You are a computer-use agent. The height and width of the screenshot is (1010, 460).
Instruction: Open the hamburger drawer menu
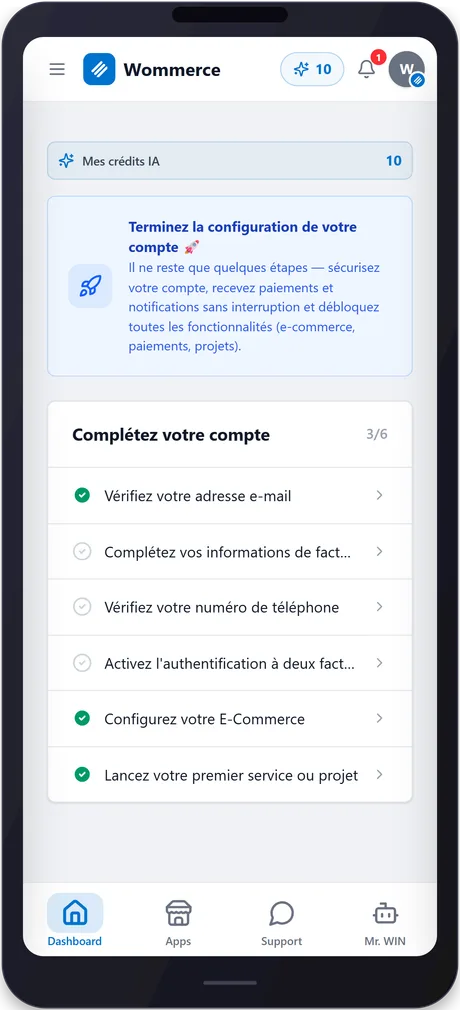point(57,70)
